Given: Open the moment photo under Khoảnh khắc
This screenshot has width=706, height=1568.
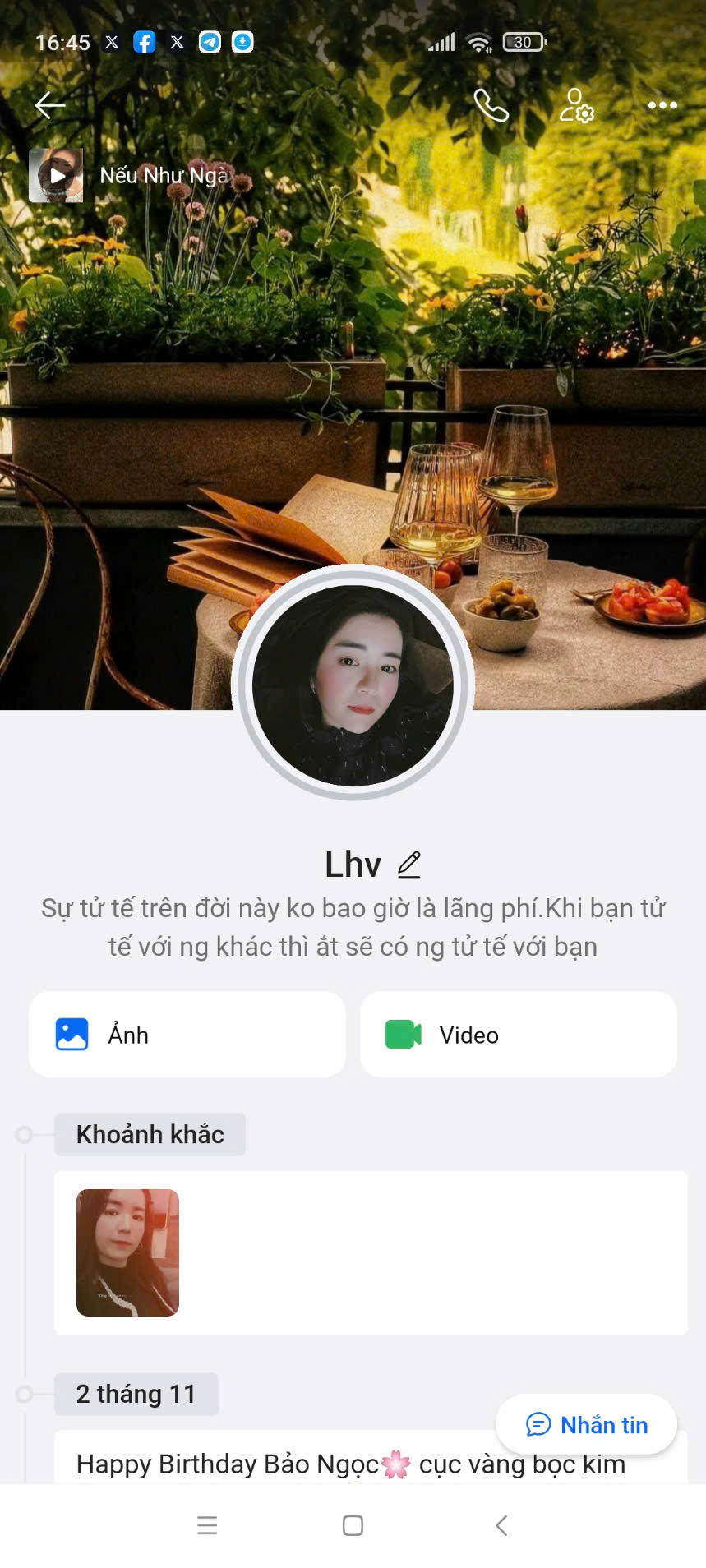Looking at the screenshot, I should point(127,1252).
